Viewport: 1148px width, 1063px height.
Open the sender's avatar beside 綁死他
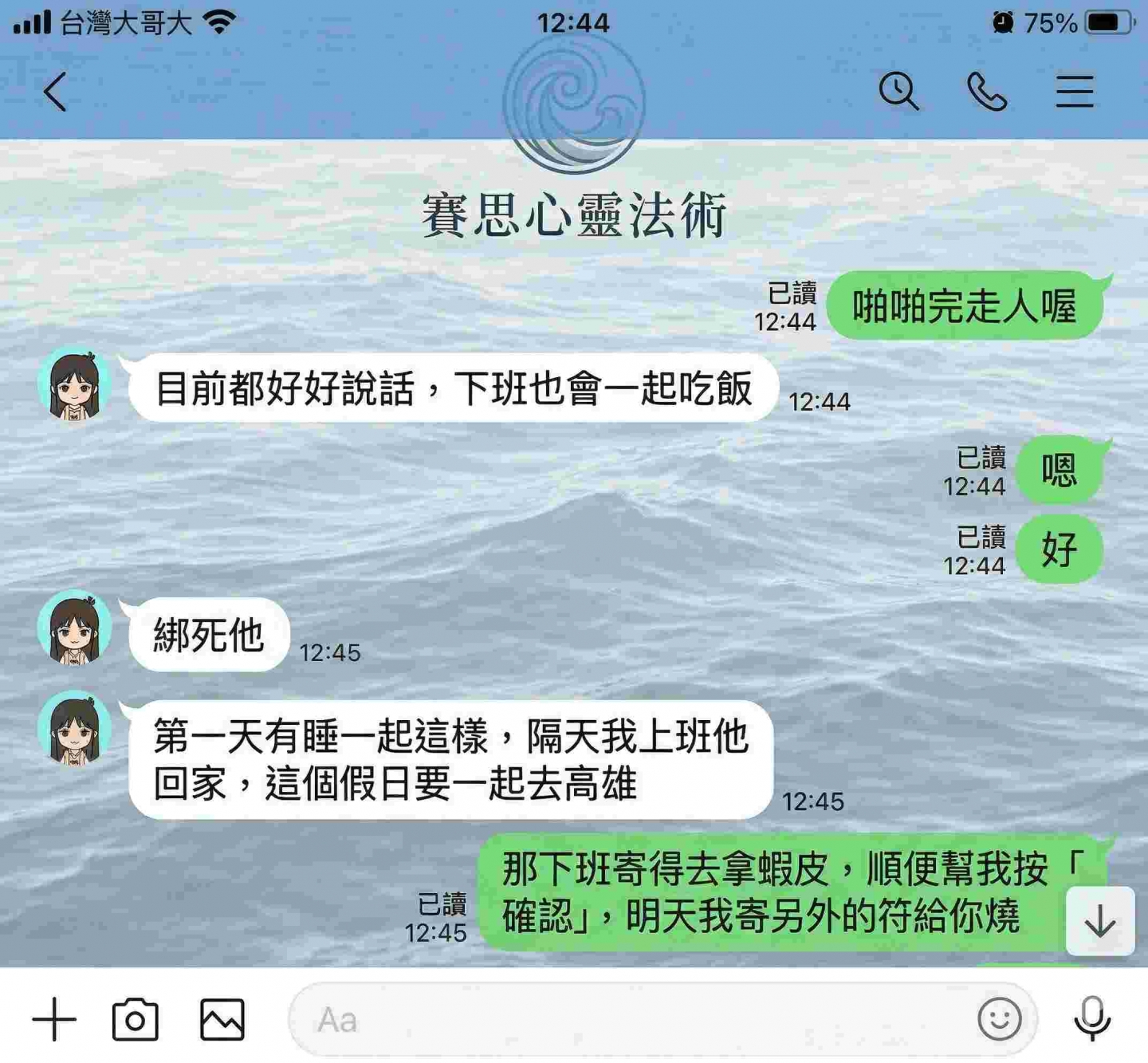click(x=74, y=629)
